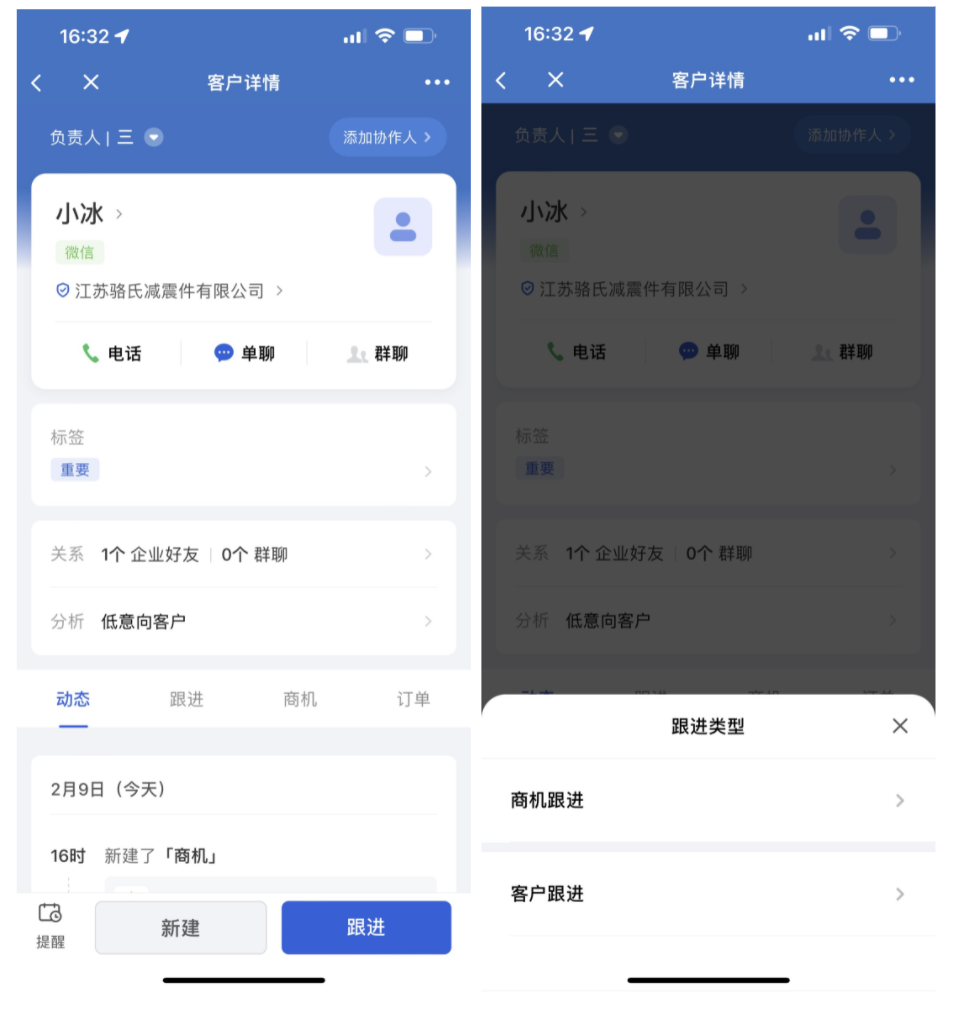Open the 提醒 reminder icon

coord(50,925)
